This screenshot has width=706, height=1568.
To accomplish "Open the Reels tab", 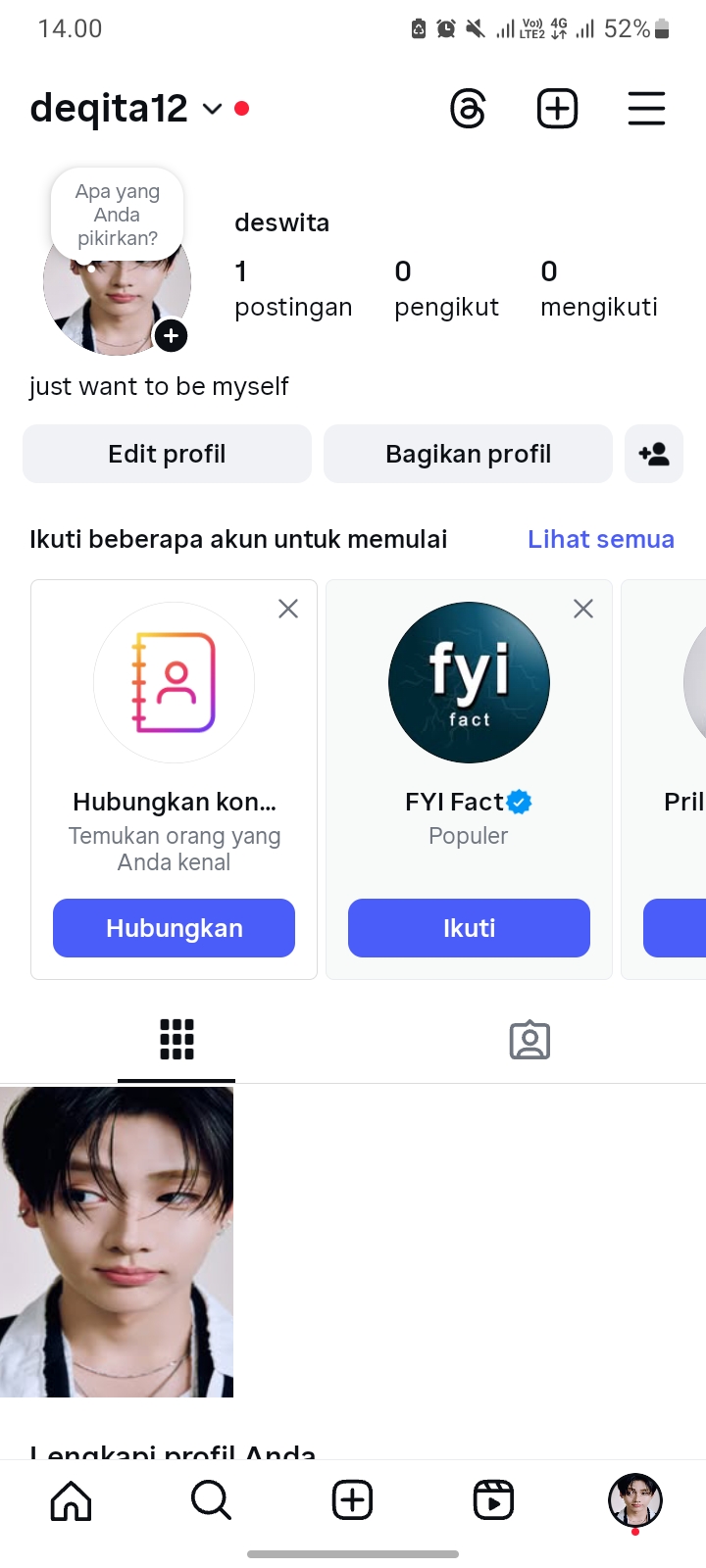I will tap(493, 1500).
